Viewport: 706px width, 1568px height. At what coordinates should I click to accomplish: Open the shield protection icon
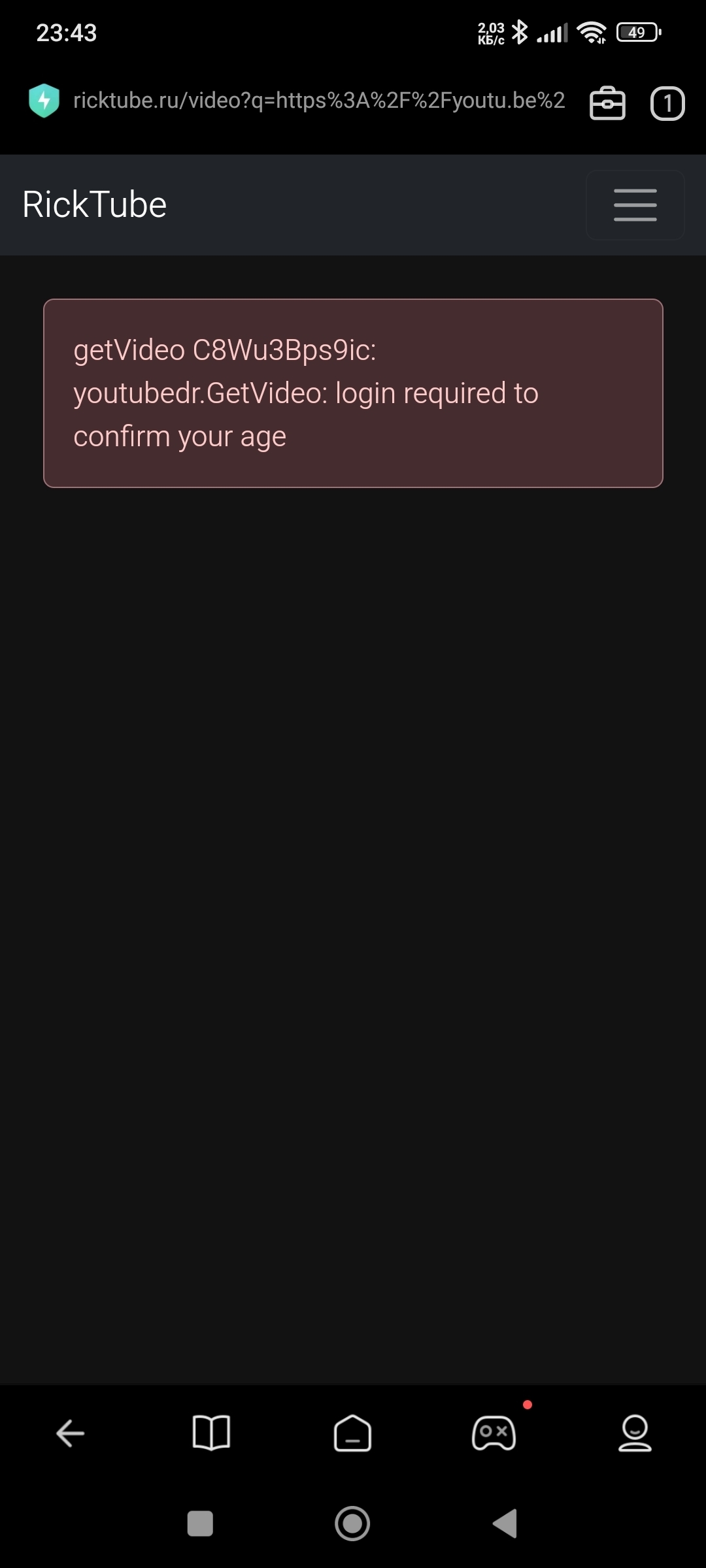[x=44, y=101]
